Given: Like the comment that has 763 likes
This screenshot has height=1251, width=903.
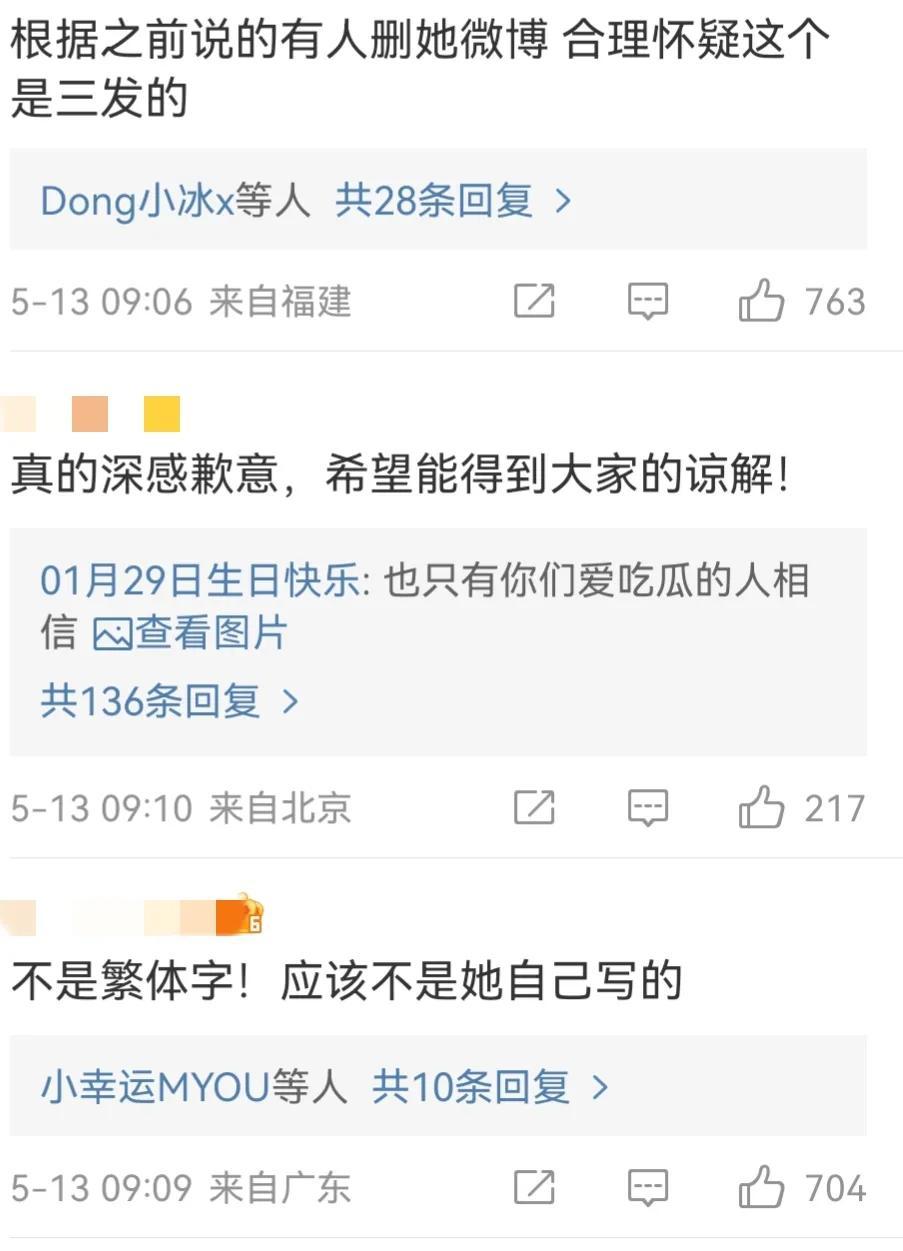Looking at the screenshot, I should (761, 301).
